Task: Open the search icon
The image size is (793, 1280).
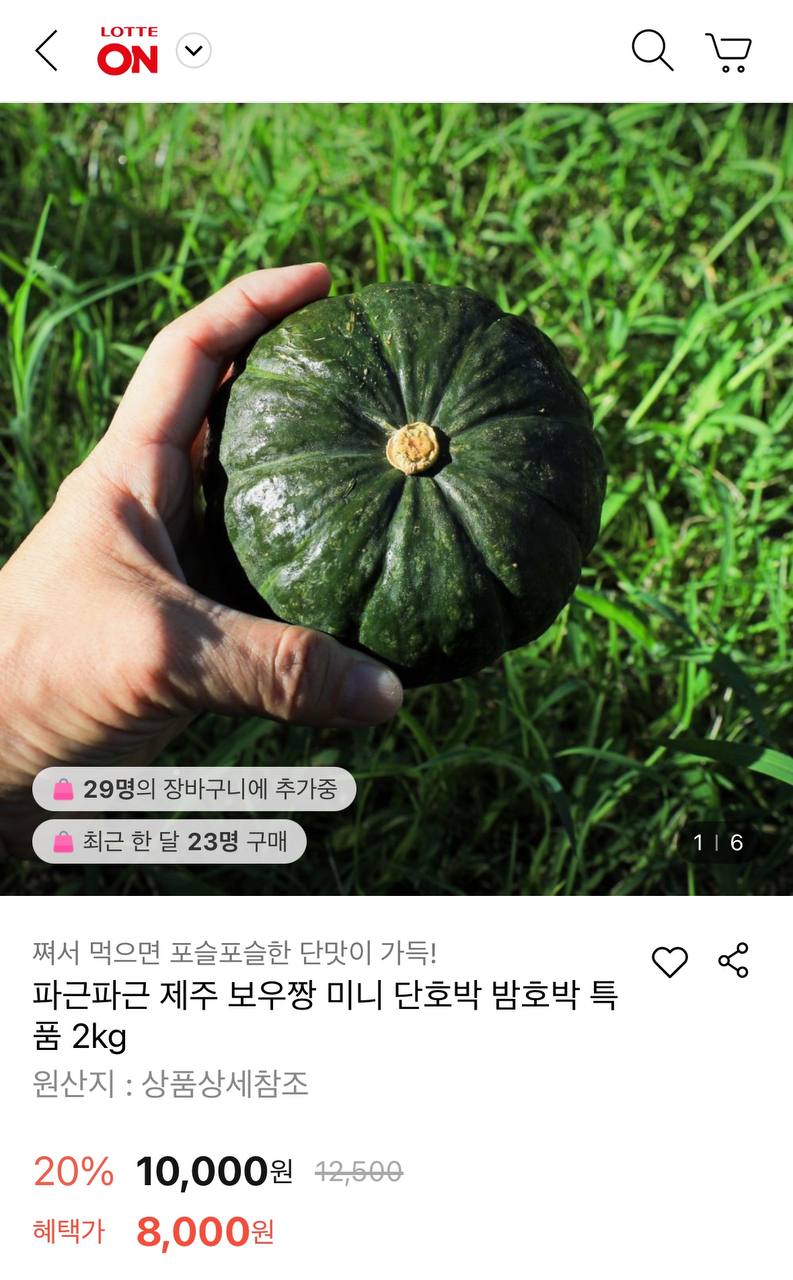Action: point(652,50)
